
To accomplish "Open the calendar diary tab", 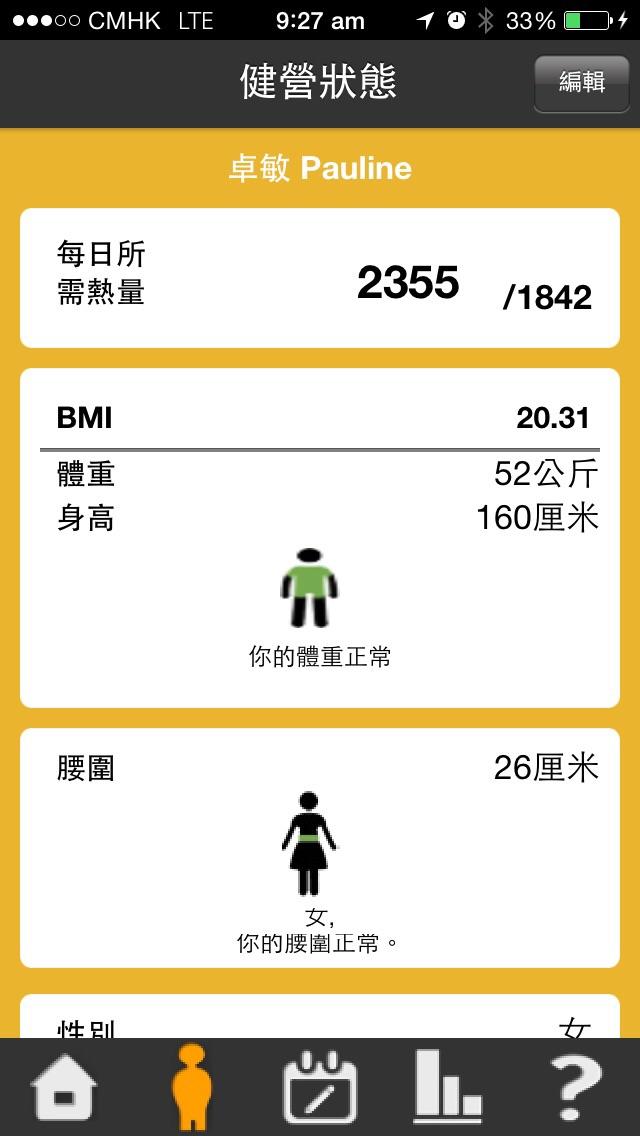I will coord(320,1087).
